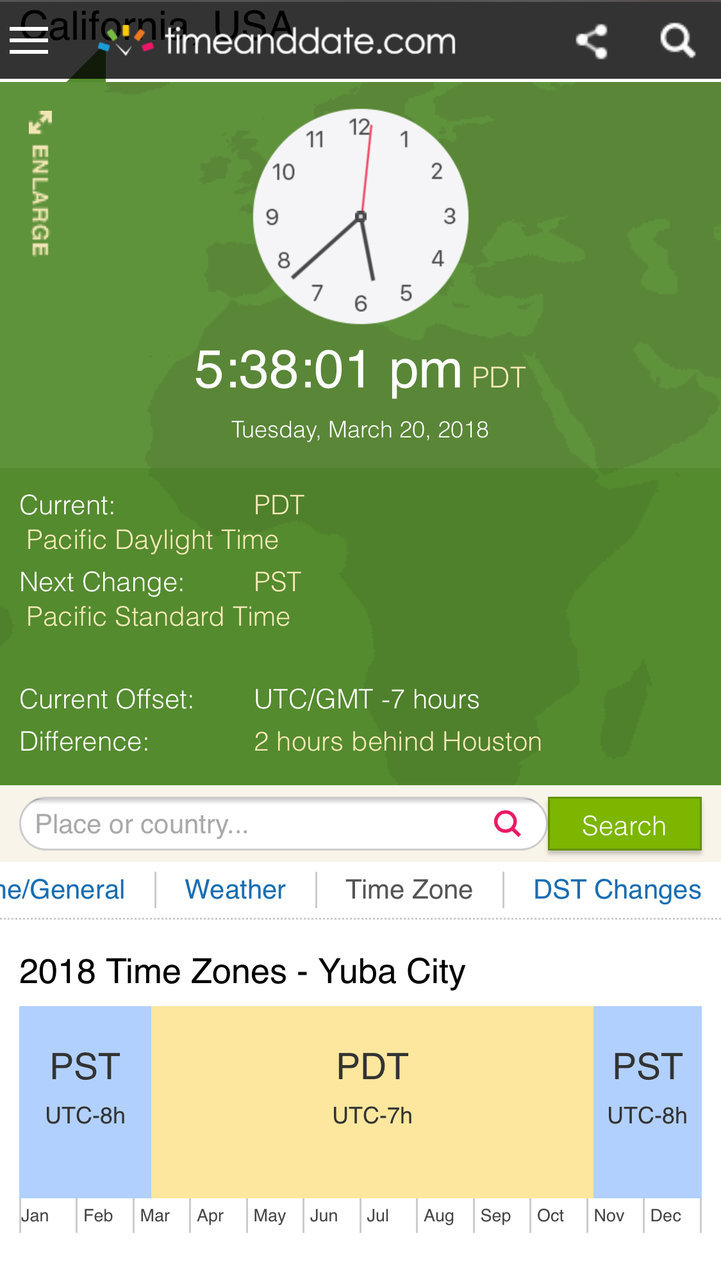Open the site search magnifier

coord(678,41)
